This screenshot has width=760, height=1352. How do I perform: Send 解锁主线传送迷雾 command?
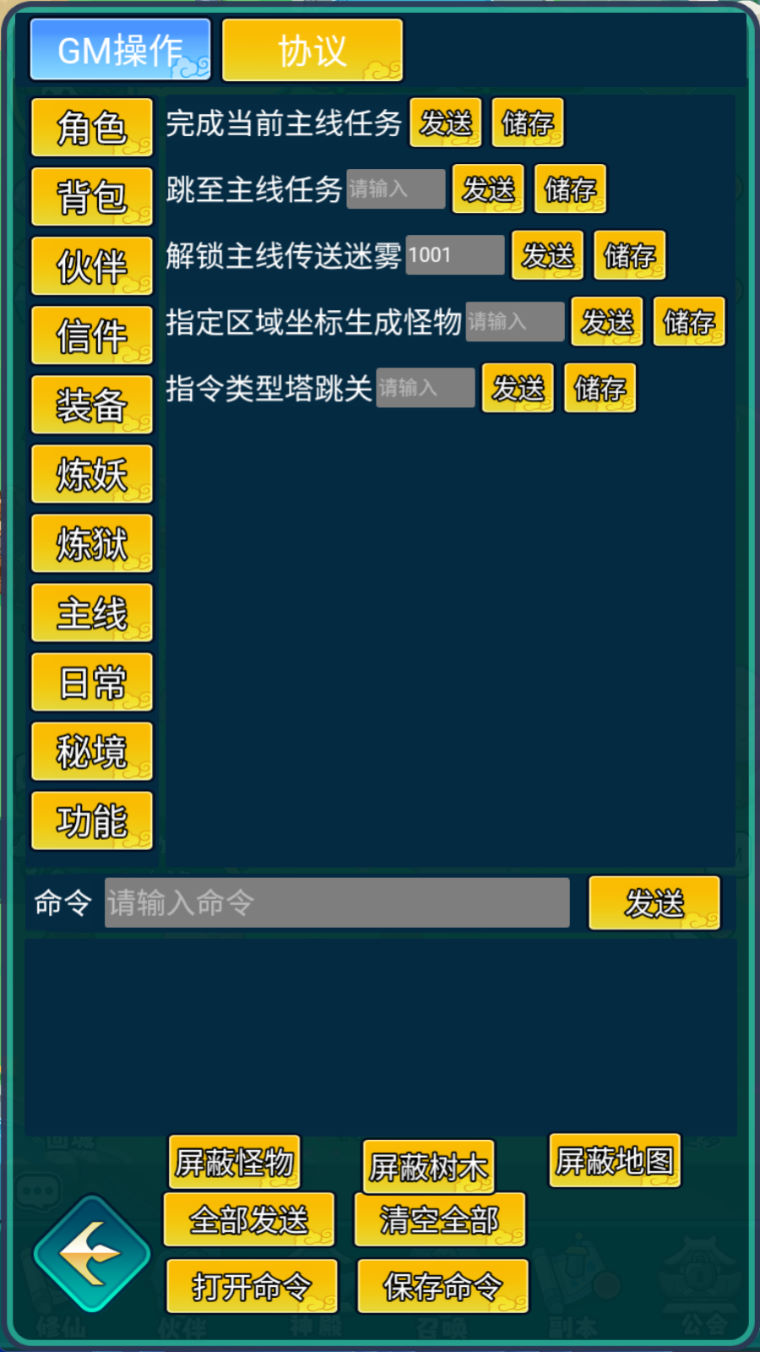(x=547, y=256)
